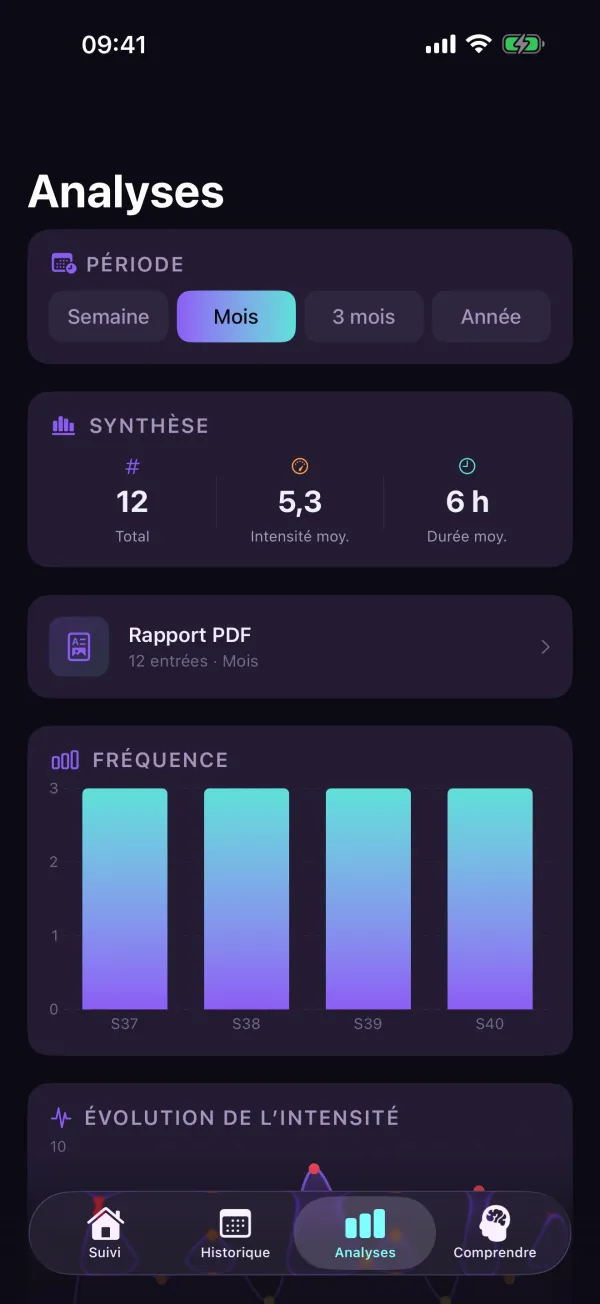
Task: Choose the Année period
Action: (491, 317)
